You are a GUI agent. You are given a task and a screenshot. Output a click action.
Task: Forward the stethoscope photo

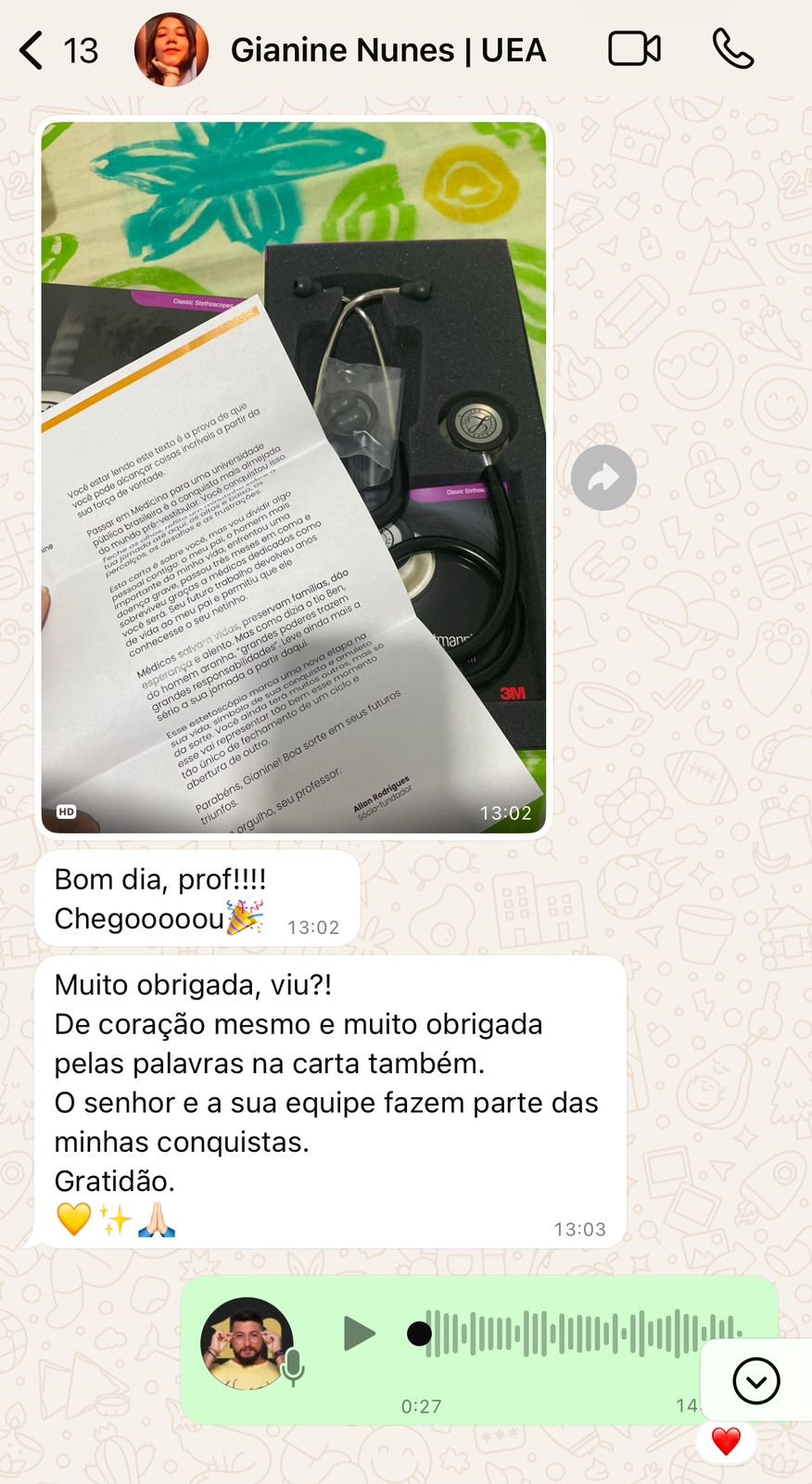[603, 479]
